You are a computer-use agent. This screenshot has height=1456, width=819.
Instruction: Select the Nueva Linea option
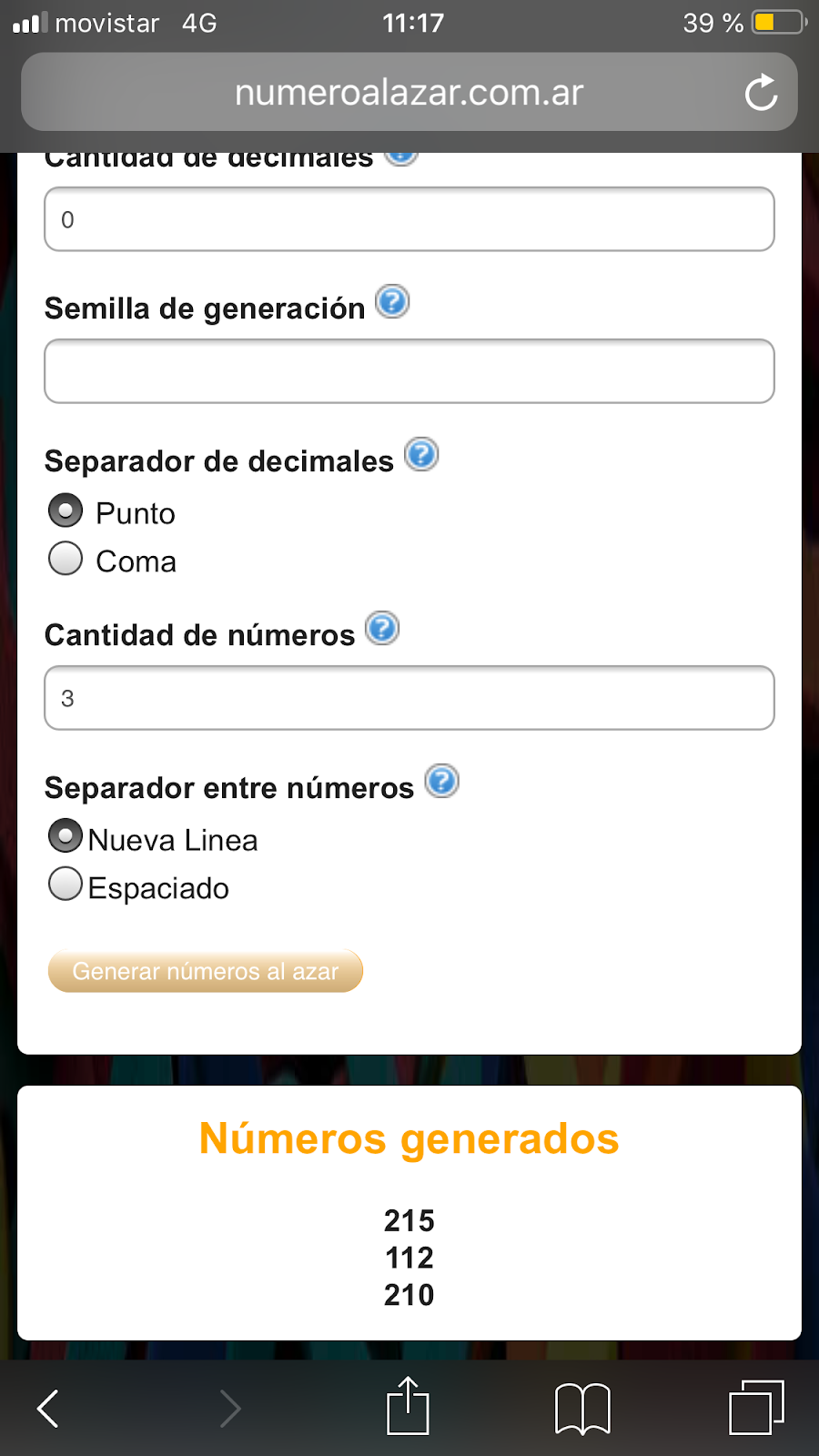click(66, 836)
